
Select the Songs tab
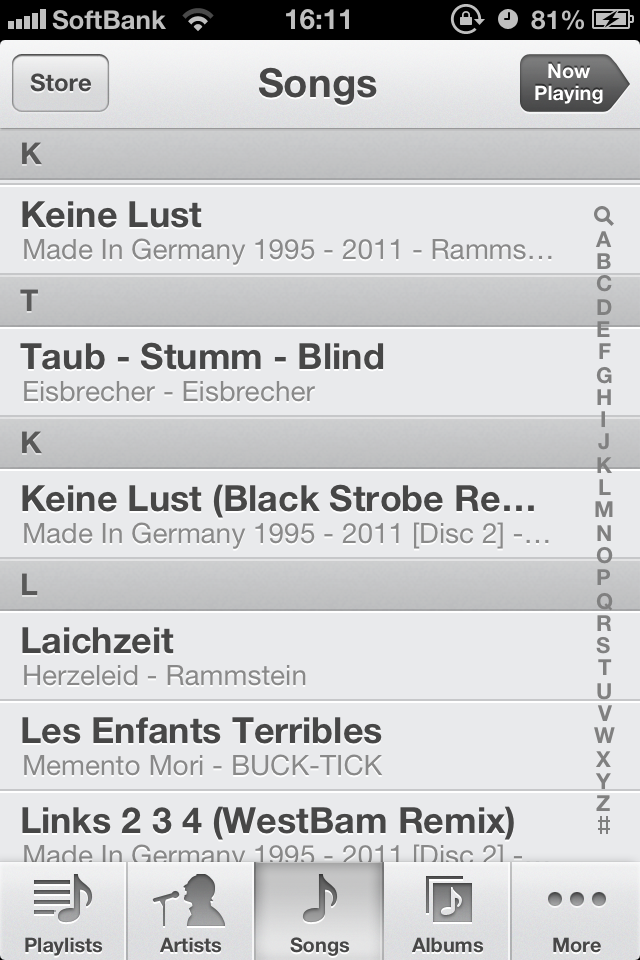point(319,912)
